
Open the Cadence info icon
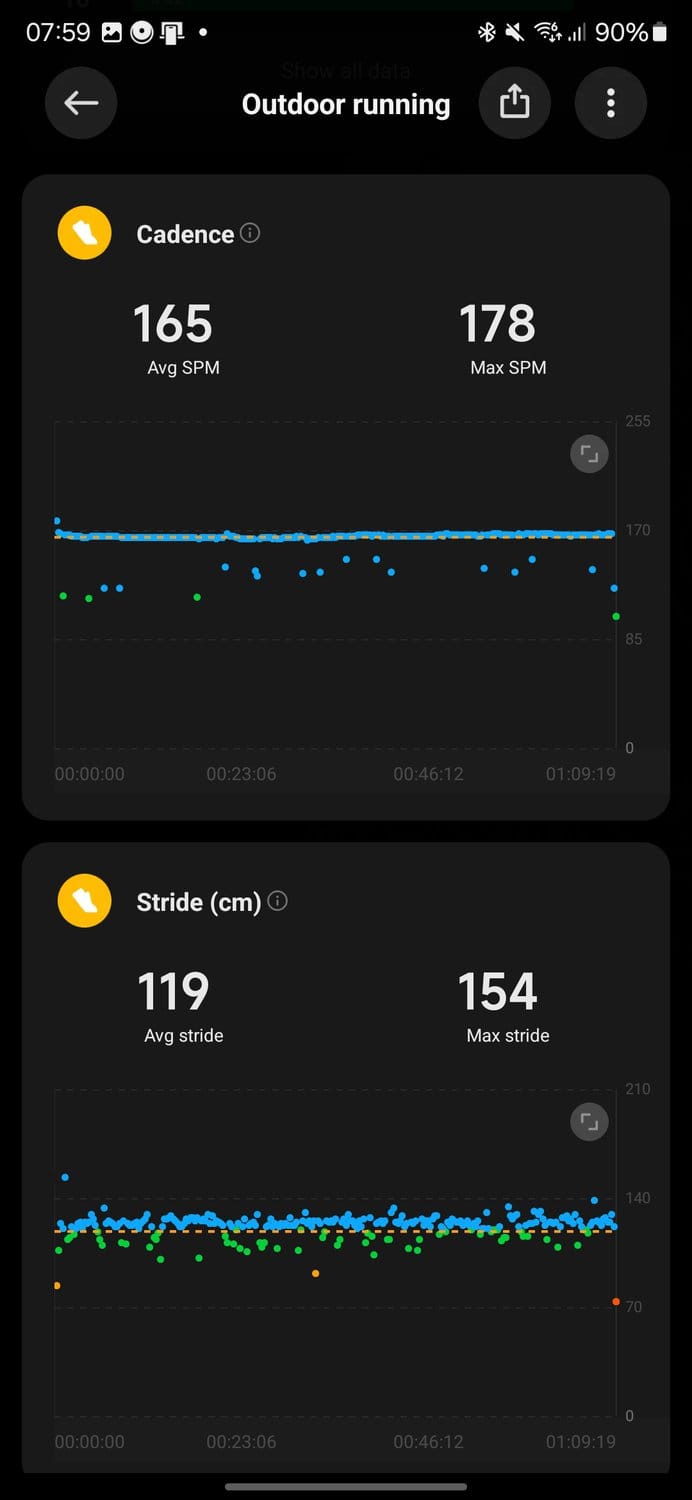click(x=251, y=233)
